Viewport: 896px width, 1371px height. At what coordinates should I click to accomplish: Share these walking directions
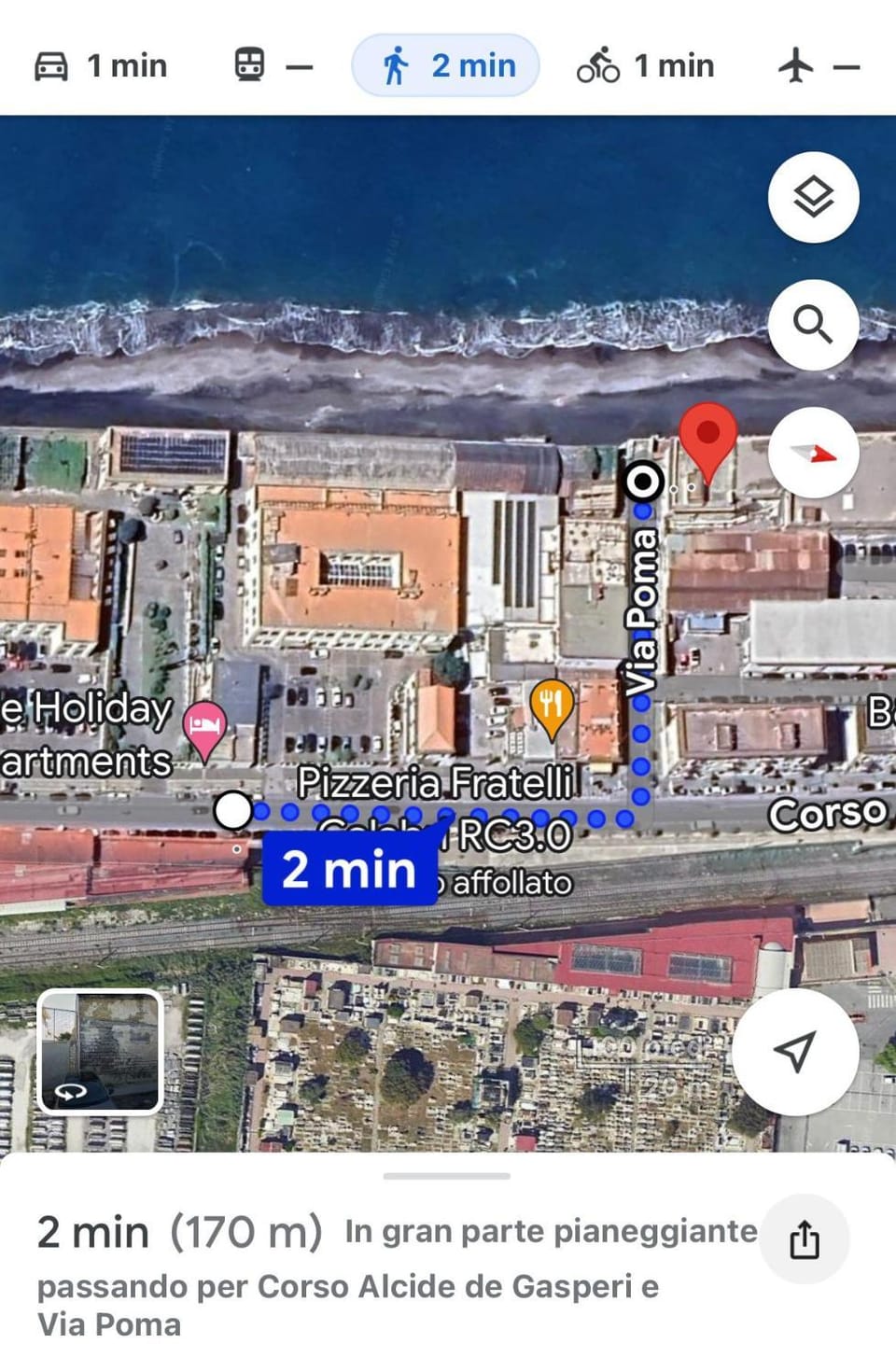tap(804, 1240)
